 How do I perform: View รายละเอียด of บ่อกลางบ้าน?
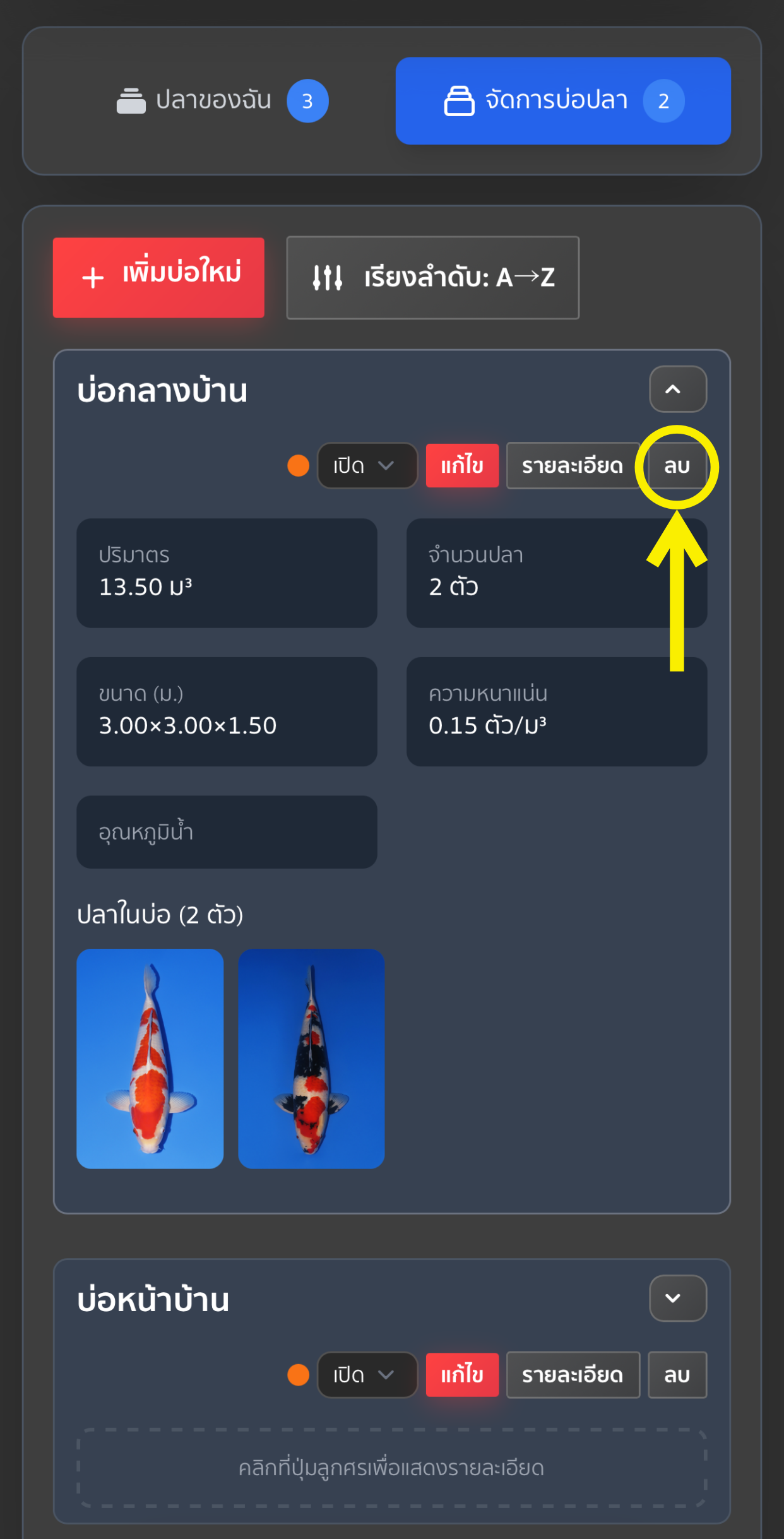[x=573, y=466]
